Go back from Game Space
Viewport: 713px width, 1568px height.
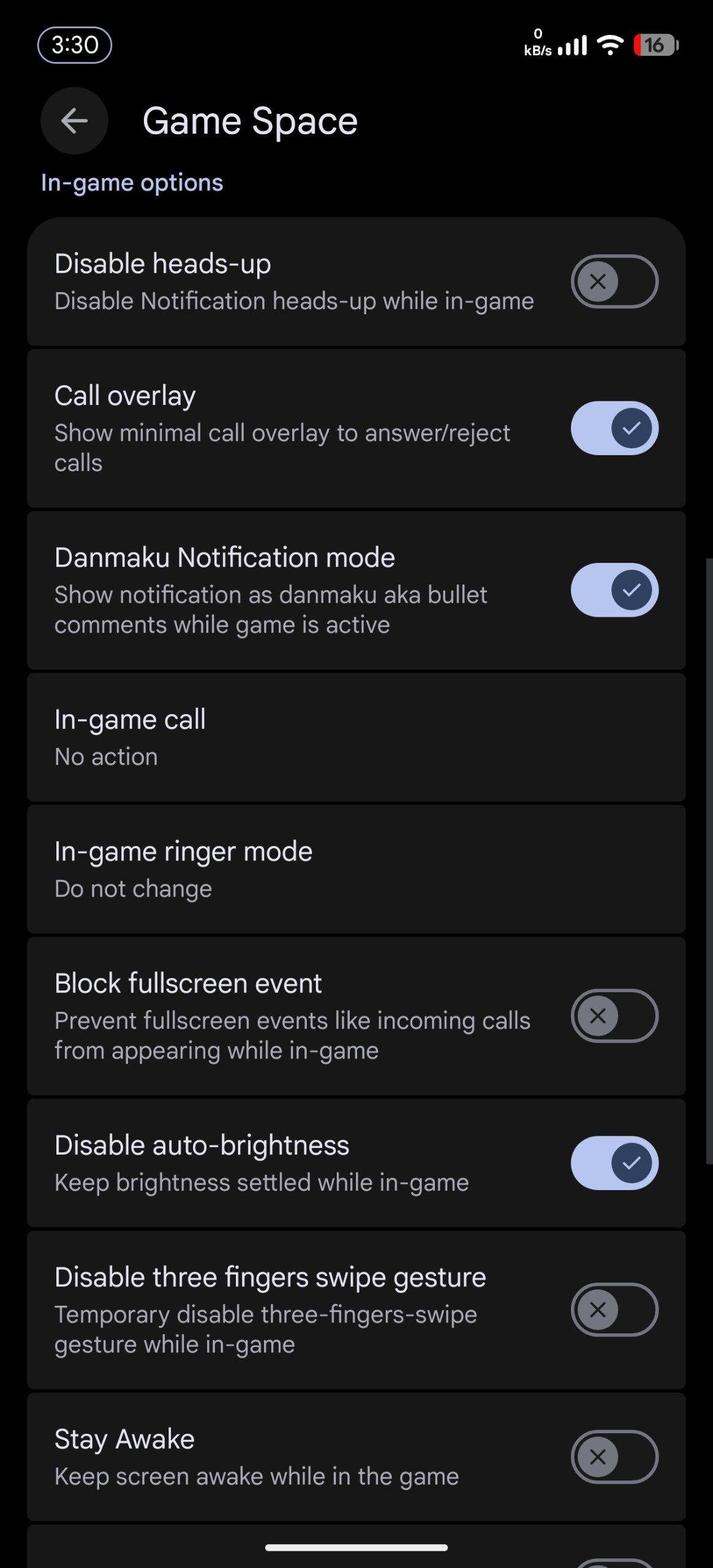coord(74,121)
